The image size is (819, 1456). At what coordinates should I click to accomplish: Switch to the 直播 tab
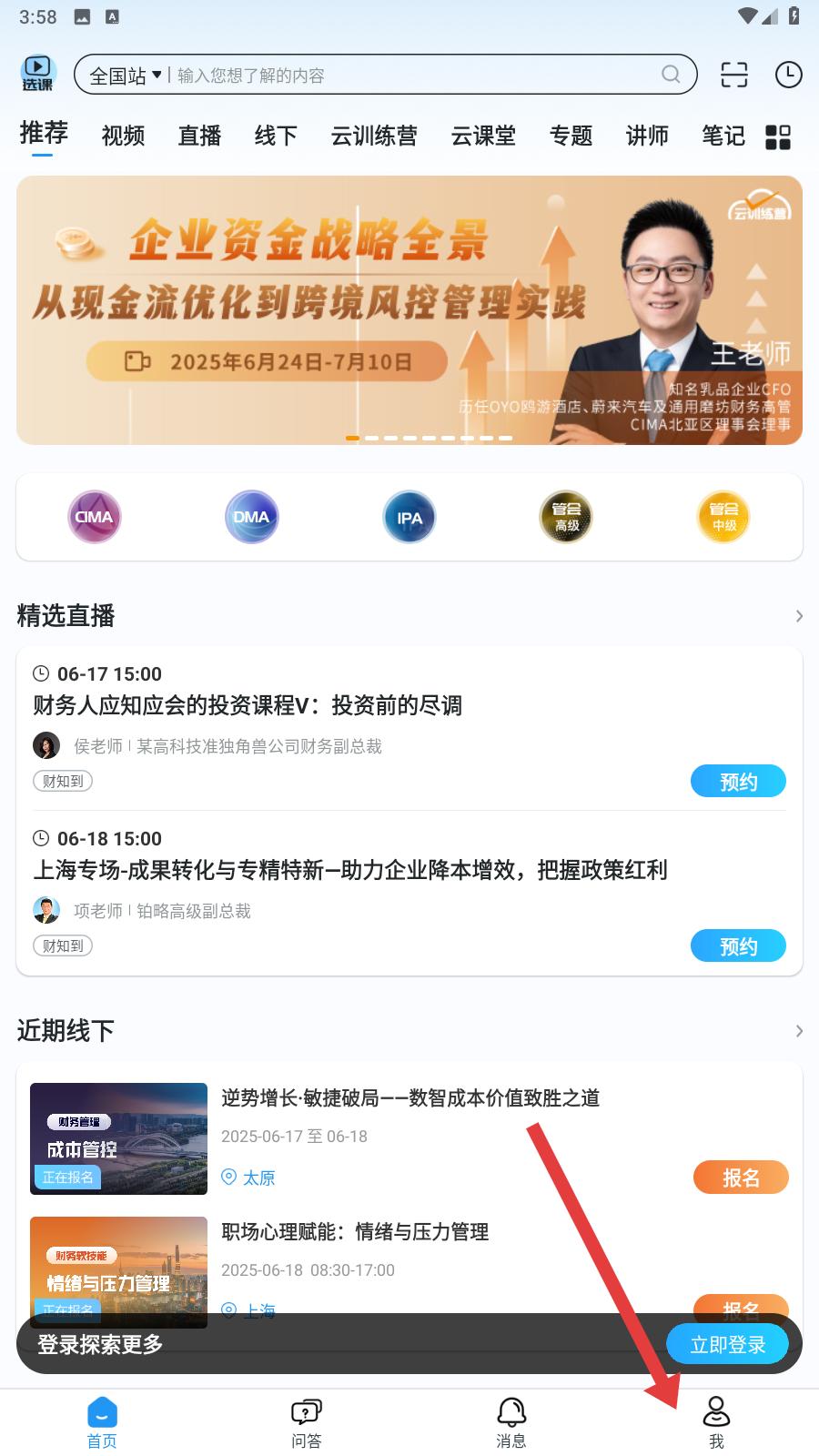tap(200, 136)
